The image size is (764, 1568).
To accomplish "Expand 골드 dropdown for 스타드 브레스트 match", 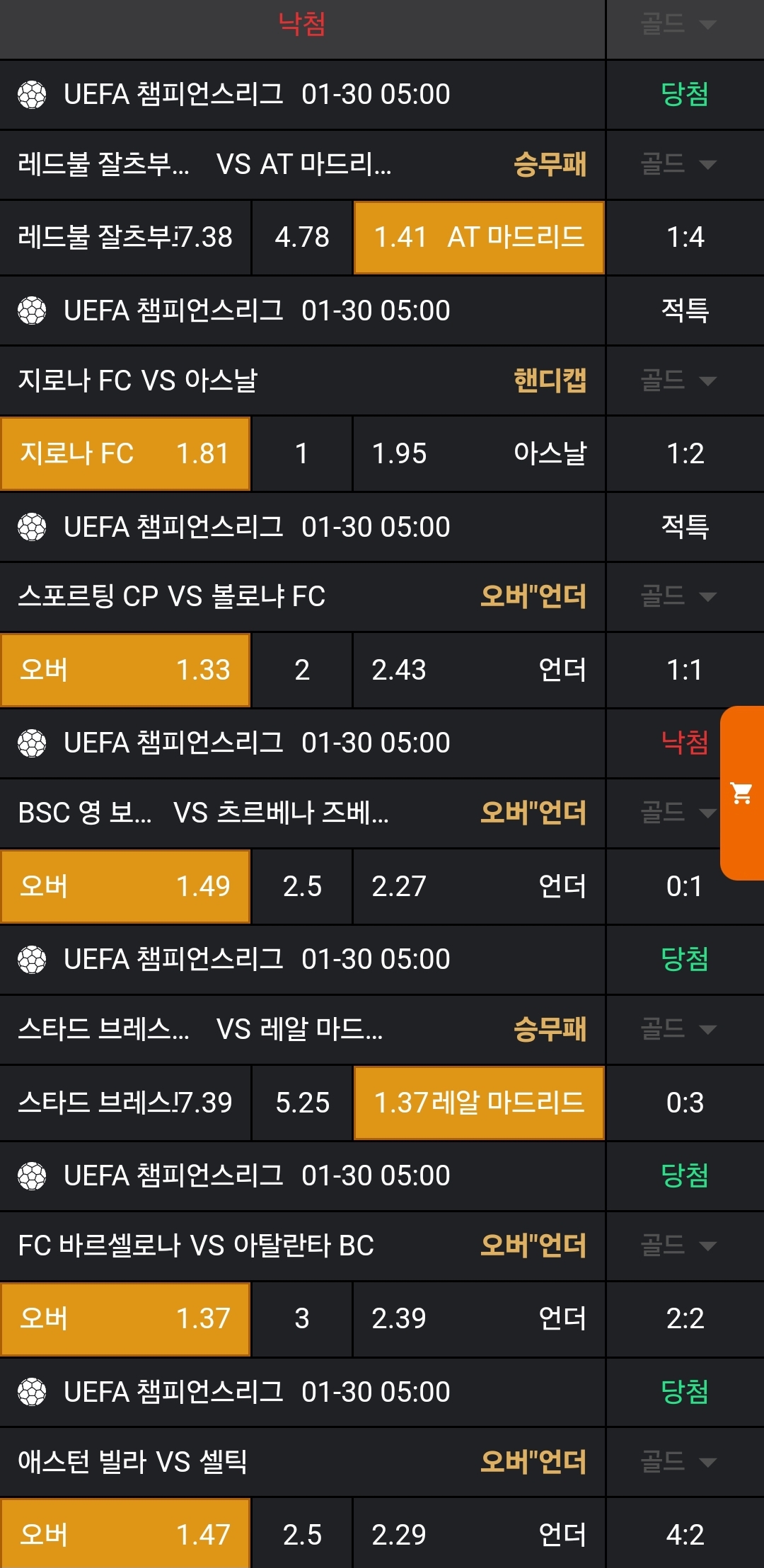I will [678, 1028].
